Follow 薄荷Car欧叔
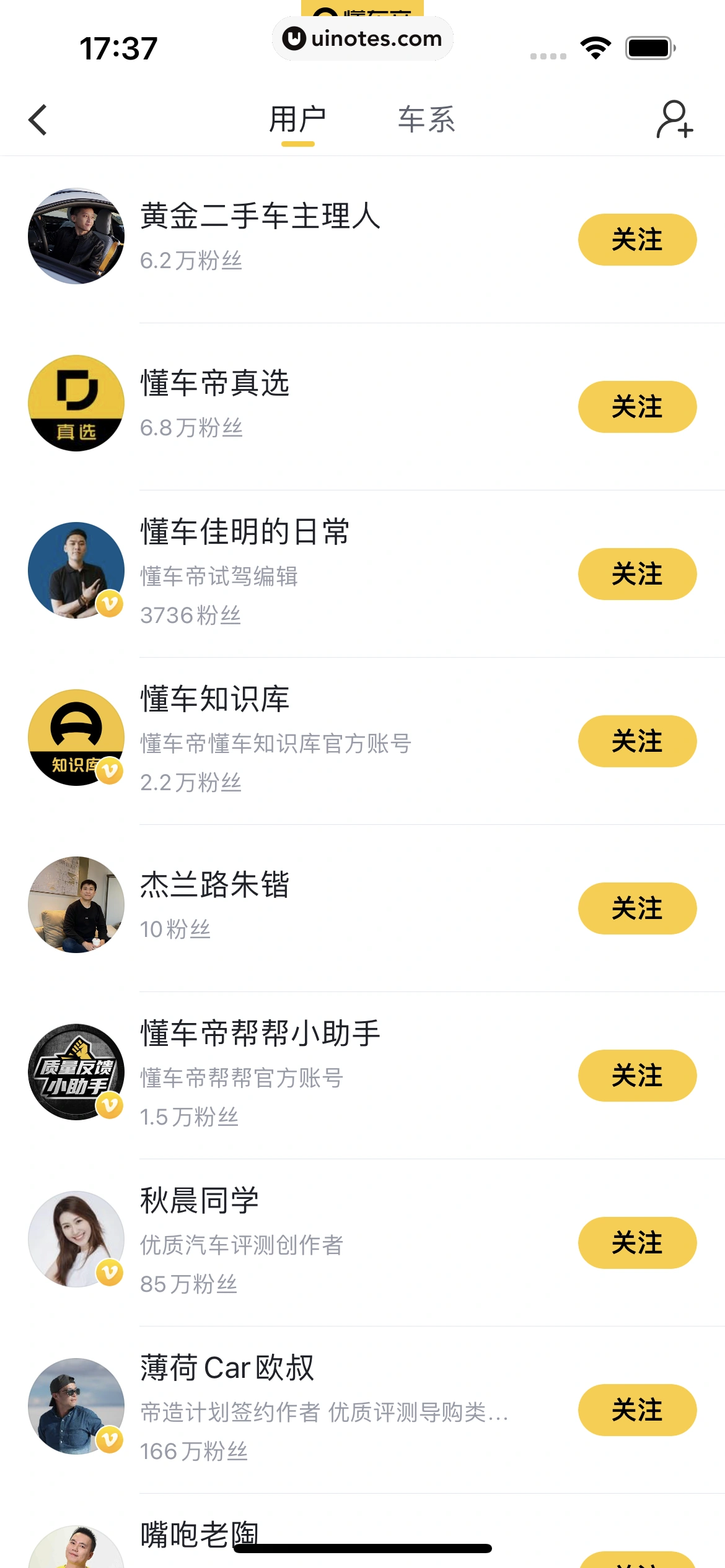 [x=637, y=1410]
